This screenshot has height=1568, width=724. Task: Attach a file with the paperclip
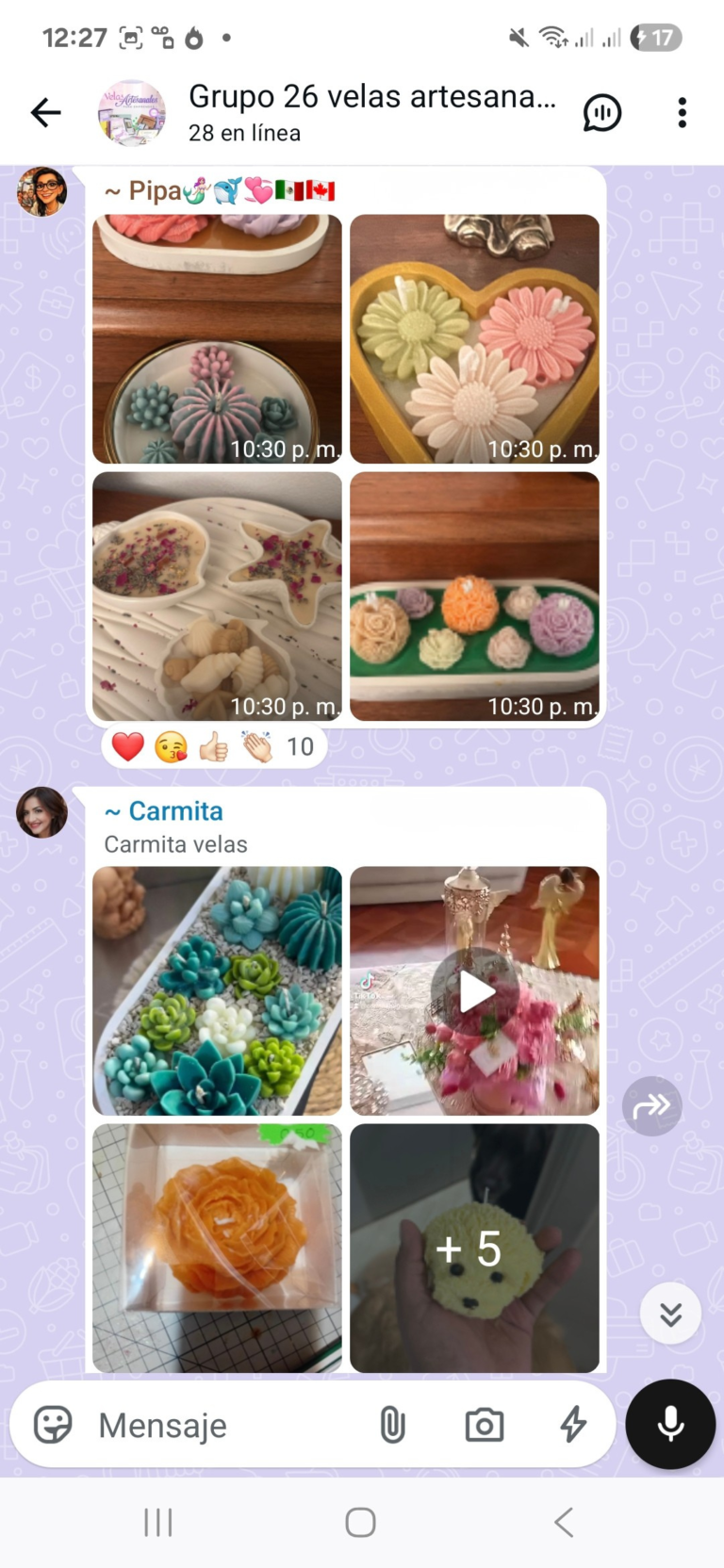coord(392,1425)
